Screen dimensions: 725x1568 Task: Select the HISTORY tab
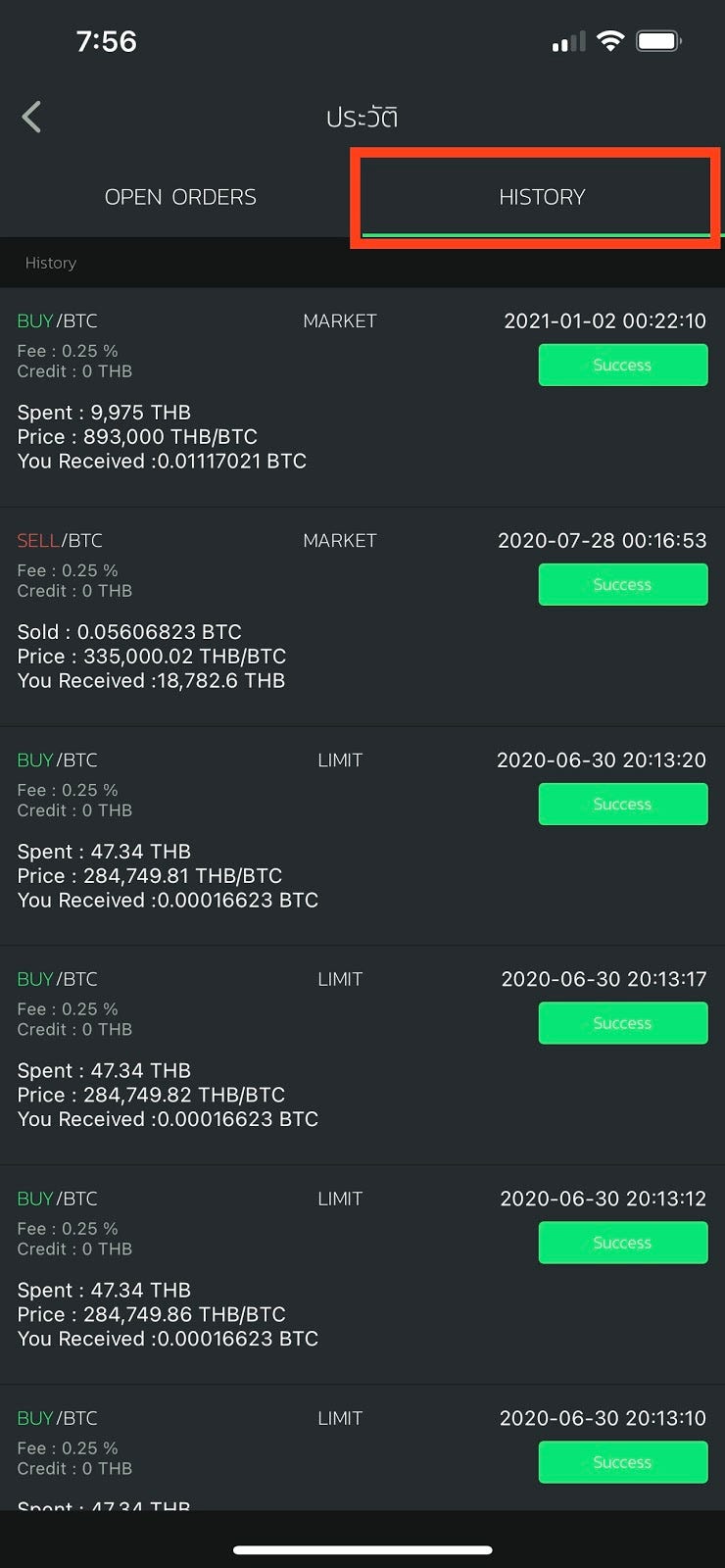[x=541, y=197]
